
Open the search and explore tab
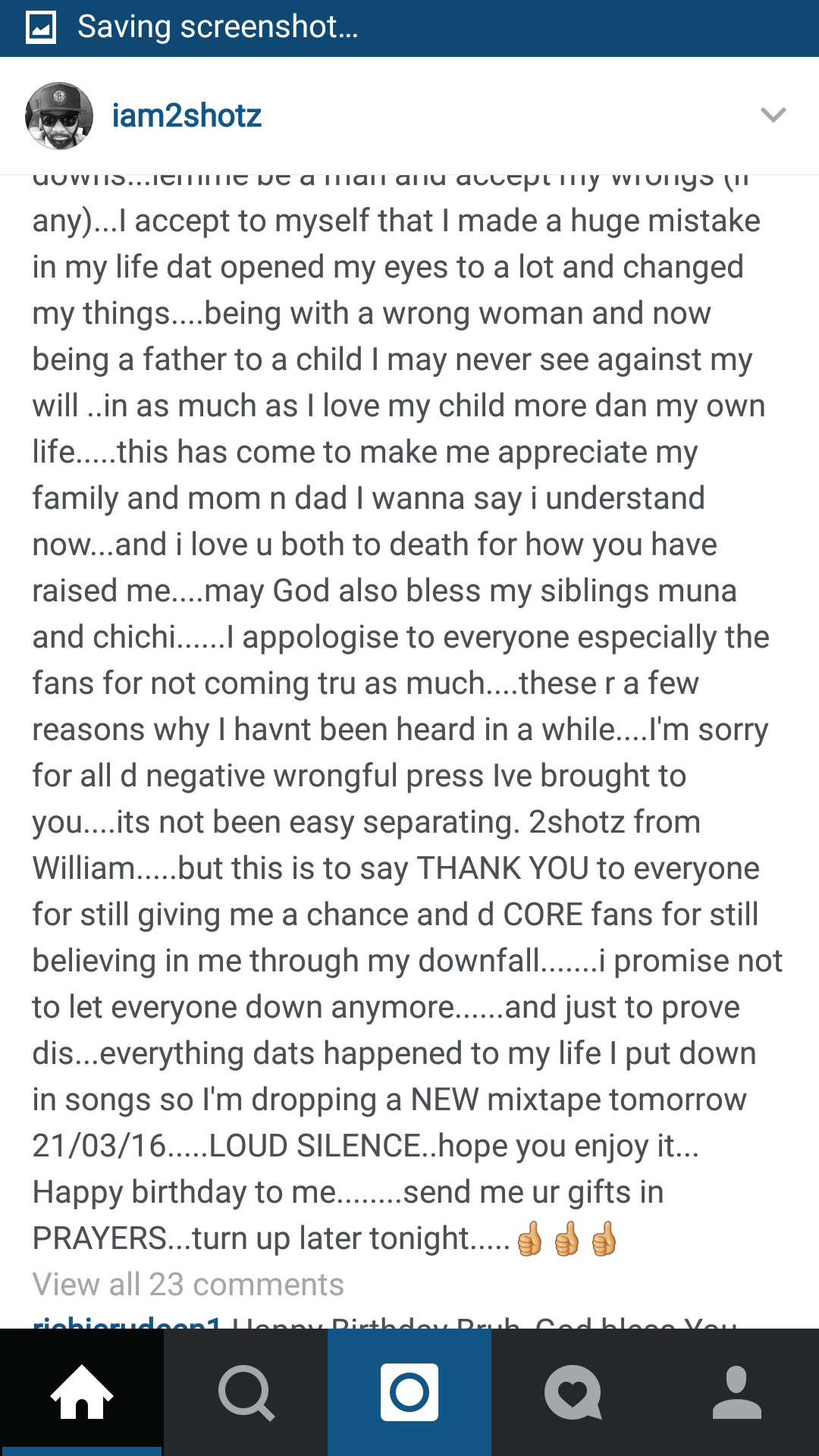pos(246,1392)
